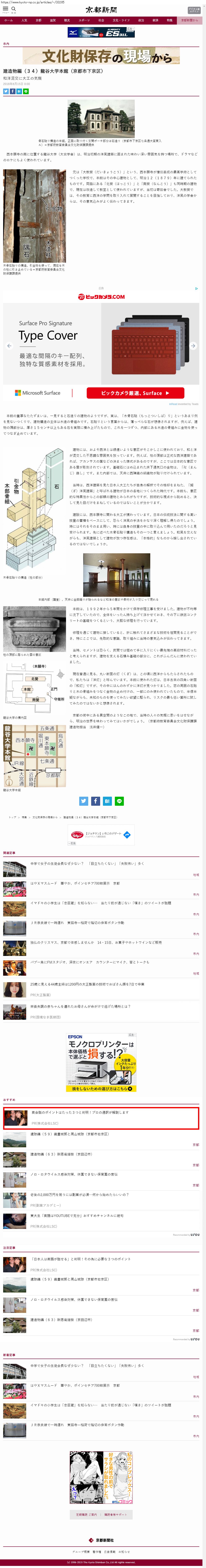Open 建物編（５９）繭書院邸と馬山城跡 in recommendations
This screenshot has width=206, height=1568.
point(69,1134)
